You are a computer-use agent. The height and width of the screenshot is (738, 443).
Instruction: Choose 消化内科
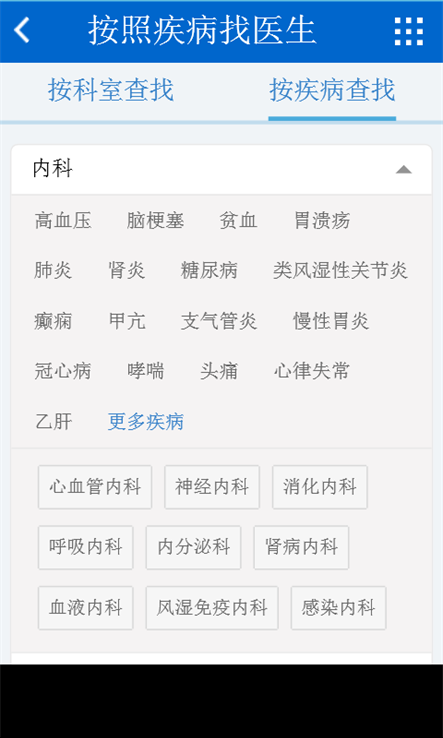pyautogui.click(x=320, y=487)
